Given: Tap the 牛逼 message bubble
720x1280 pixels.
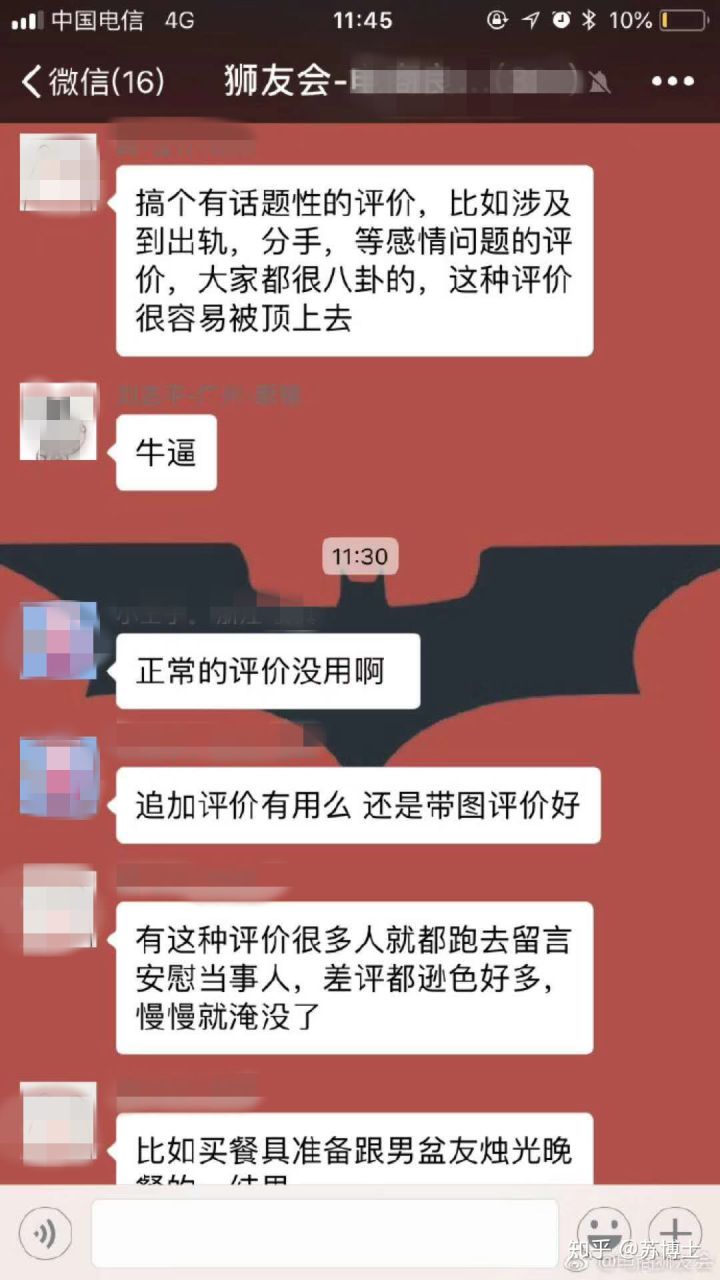Looking at the screenshot, I should pyautogui.click(x=165, y=452).
